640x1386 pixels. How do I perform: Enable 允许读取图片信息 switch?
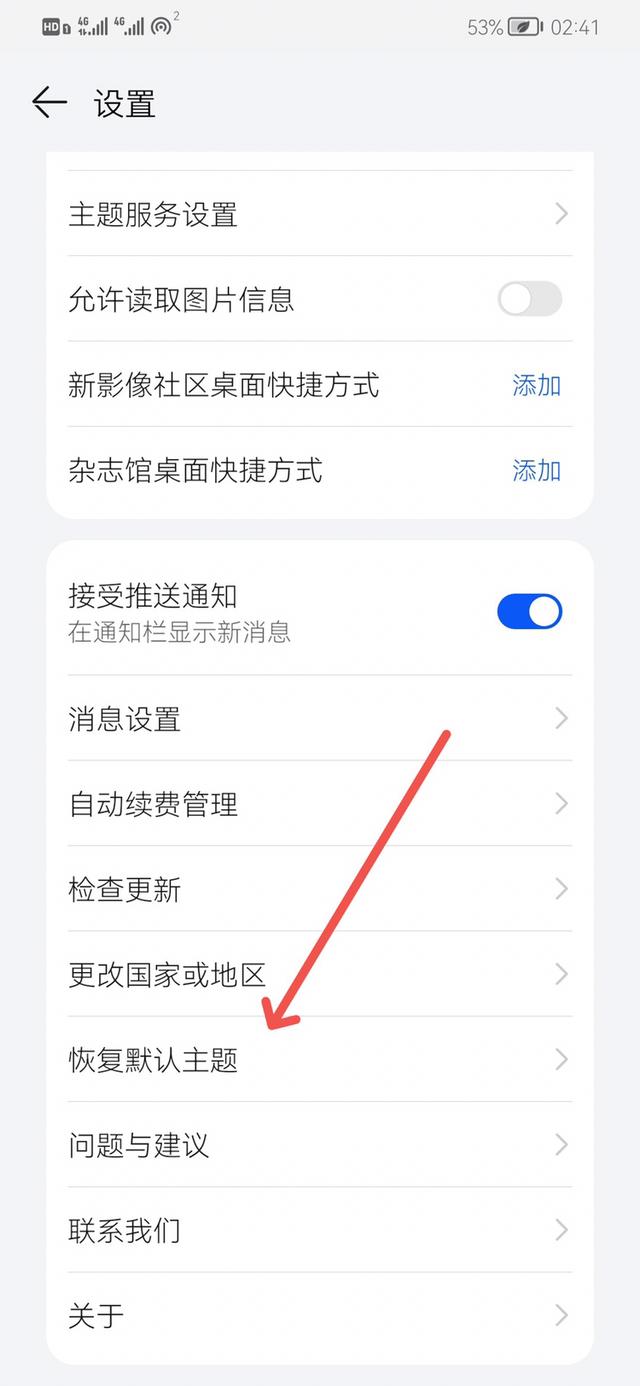coord(530,299)
